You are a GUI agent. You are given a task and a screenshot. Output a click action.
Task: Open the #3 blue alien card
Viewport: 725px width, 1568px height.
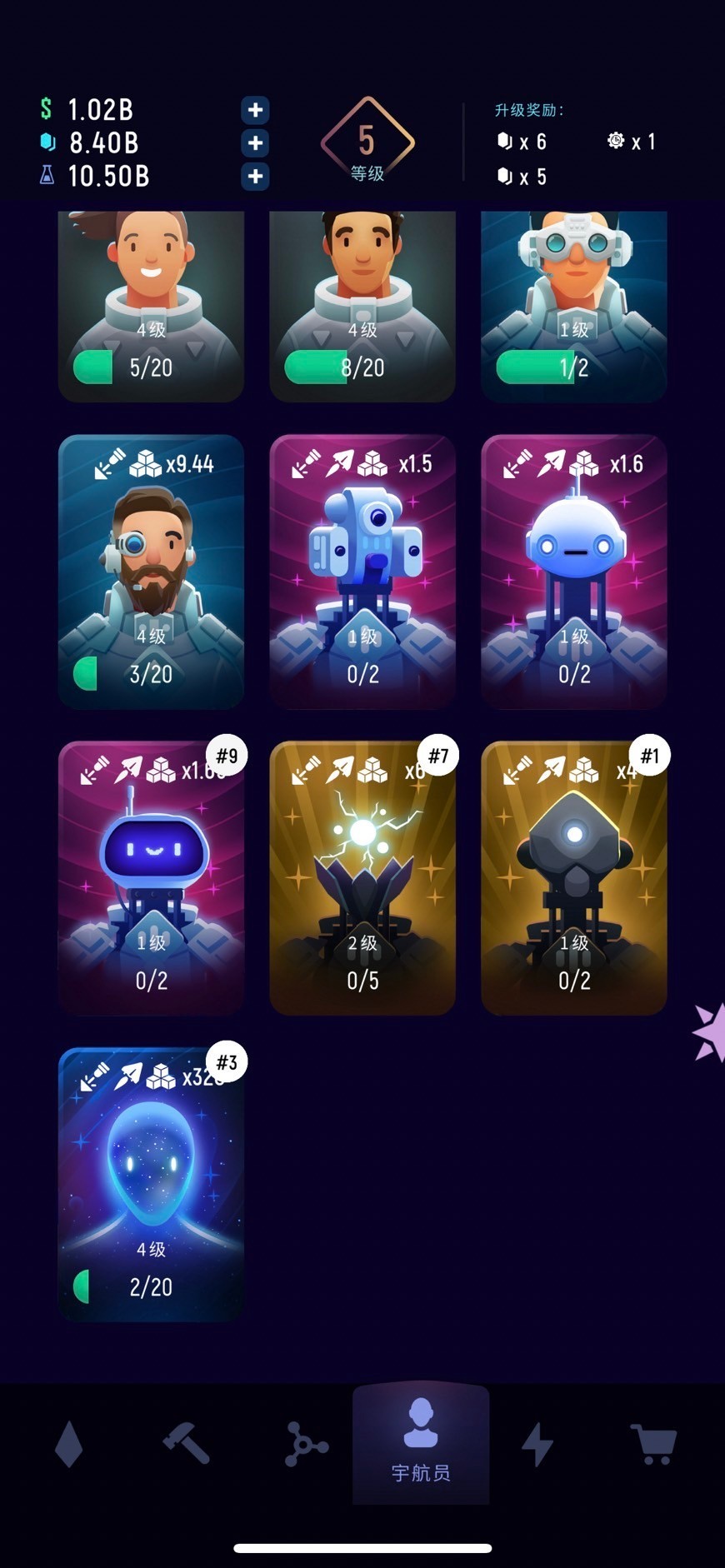coord(151,1185)
